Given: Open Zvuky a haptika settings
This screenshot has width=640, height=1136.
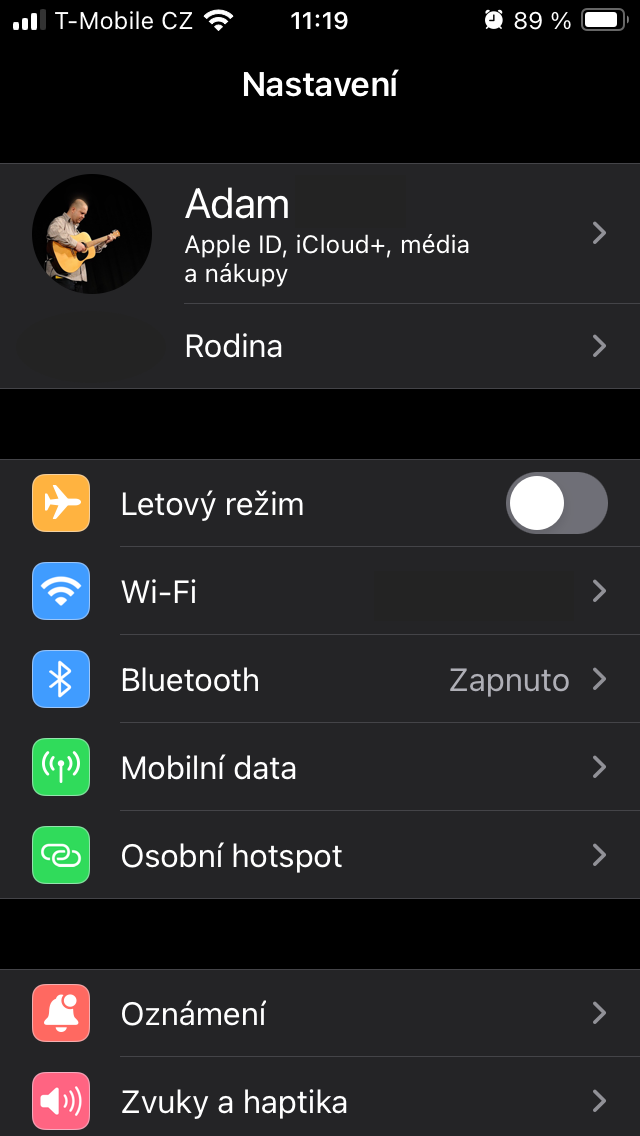Looking at the screenshot, I should 320,1102.
